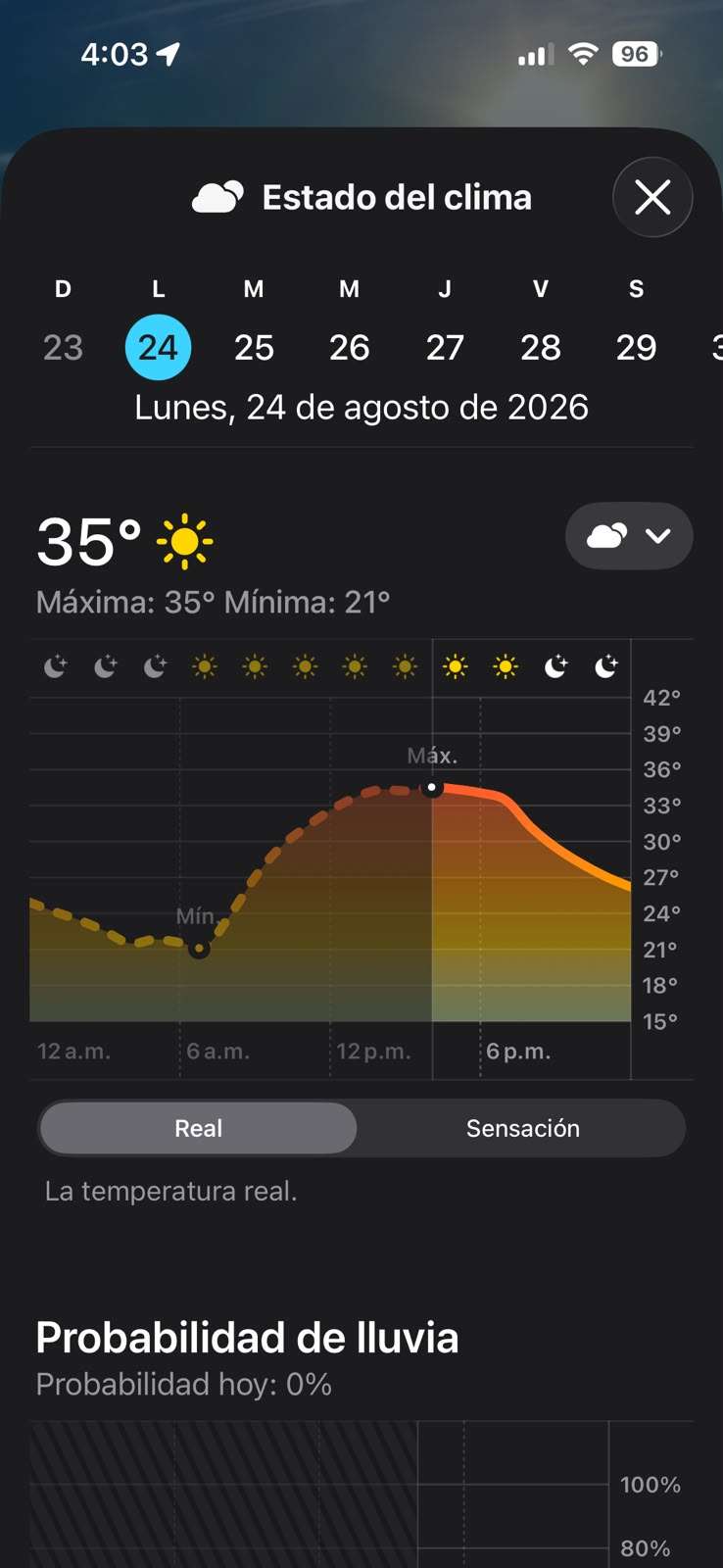Close the Estado del clima sheet

[652, 197]
